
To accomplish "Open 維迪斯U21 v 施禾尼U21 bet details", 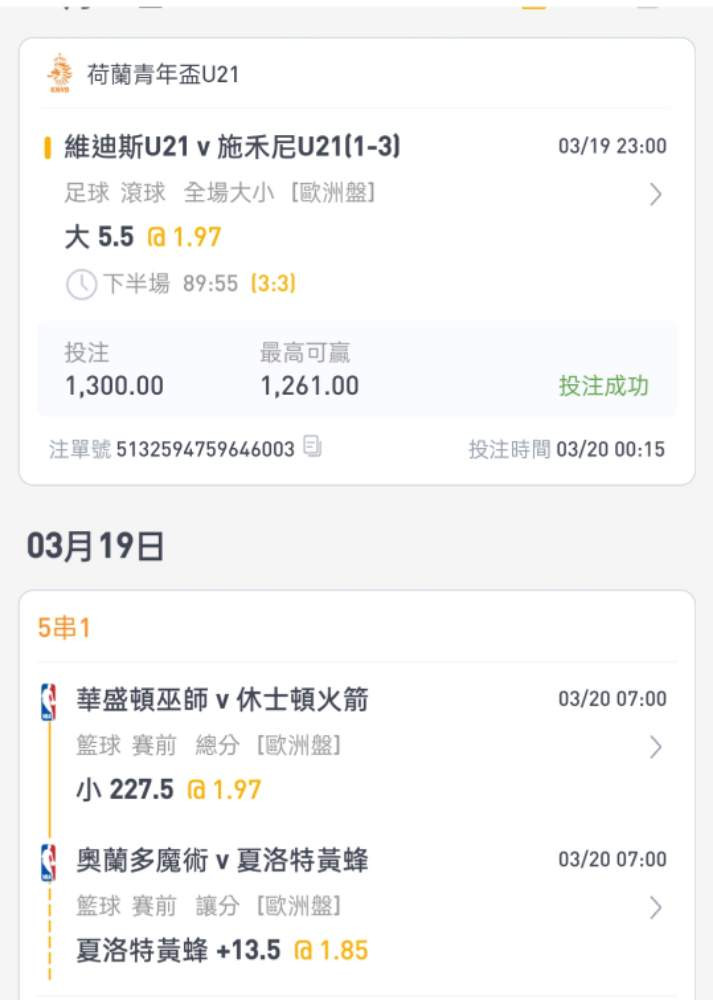I will tap(655, 194).
